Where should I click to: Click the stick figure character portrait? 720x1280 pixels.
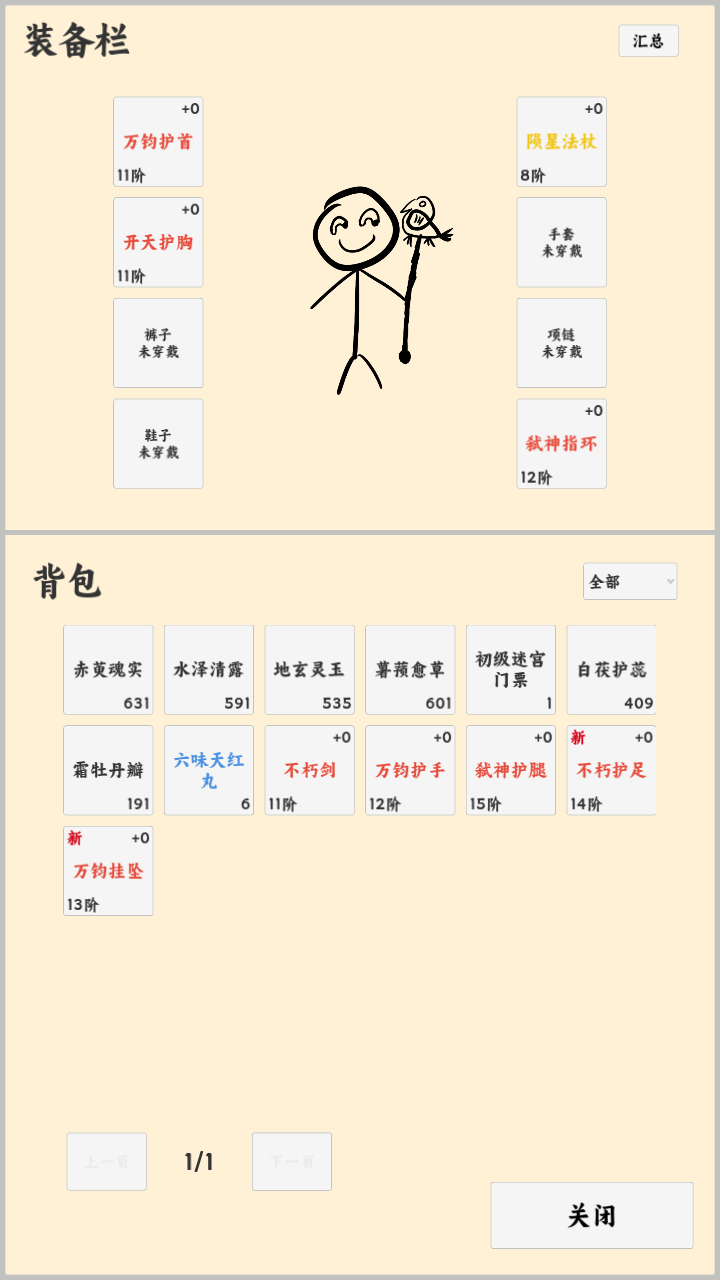[x=360, y=290]
